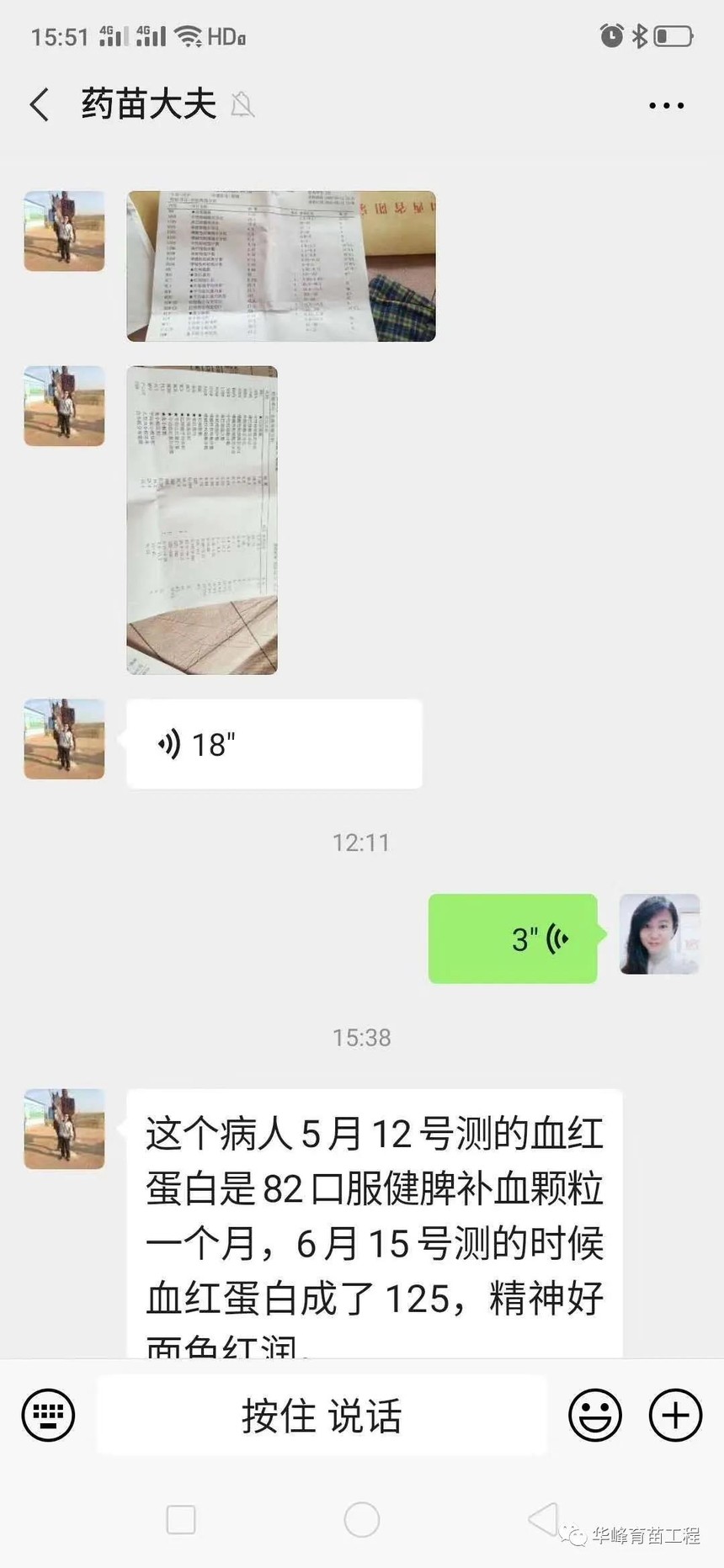Open the 药苗大夫 chat title
724x1568 pixels.
tap(147, 103)
